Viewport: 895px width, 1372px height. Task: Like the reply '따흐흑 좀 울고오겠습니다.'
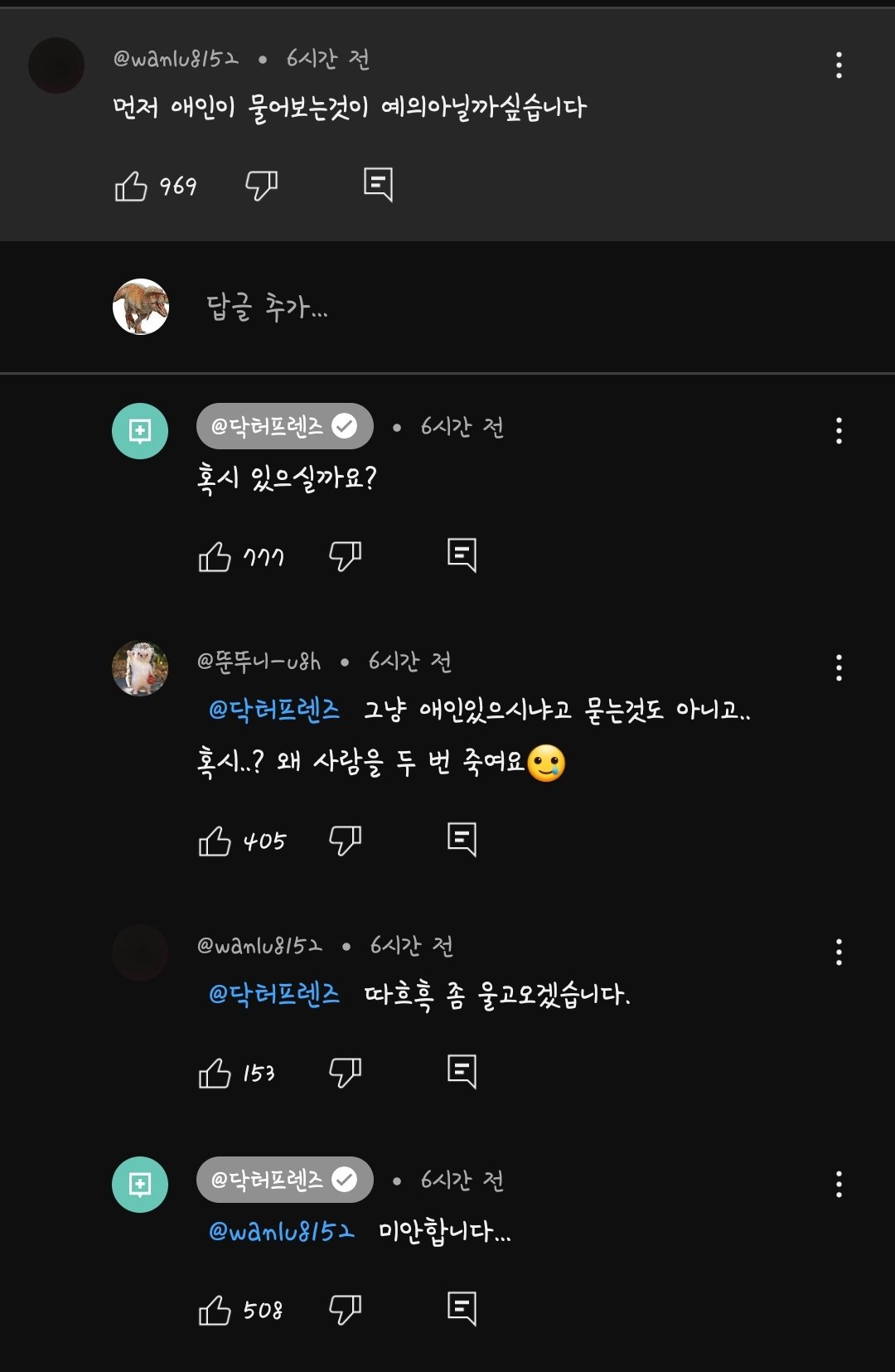215,1073
